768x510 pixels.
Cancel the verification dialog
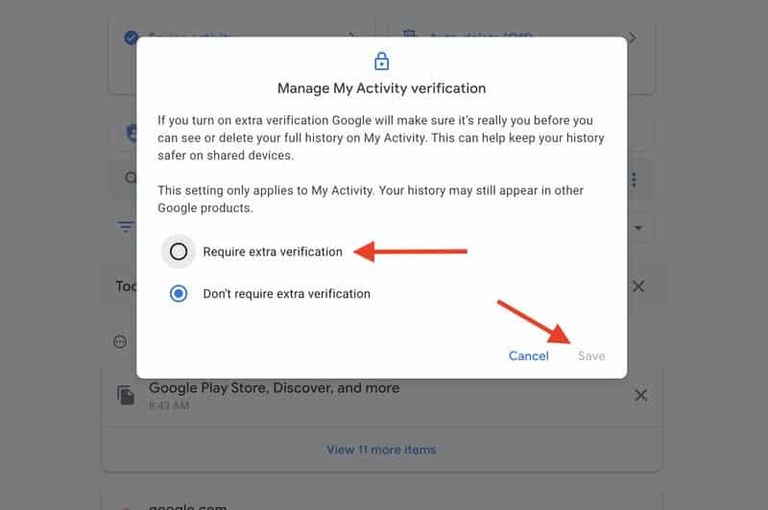528,356
